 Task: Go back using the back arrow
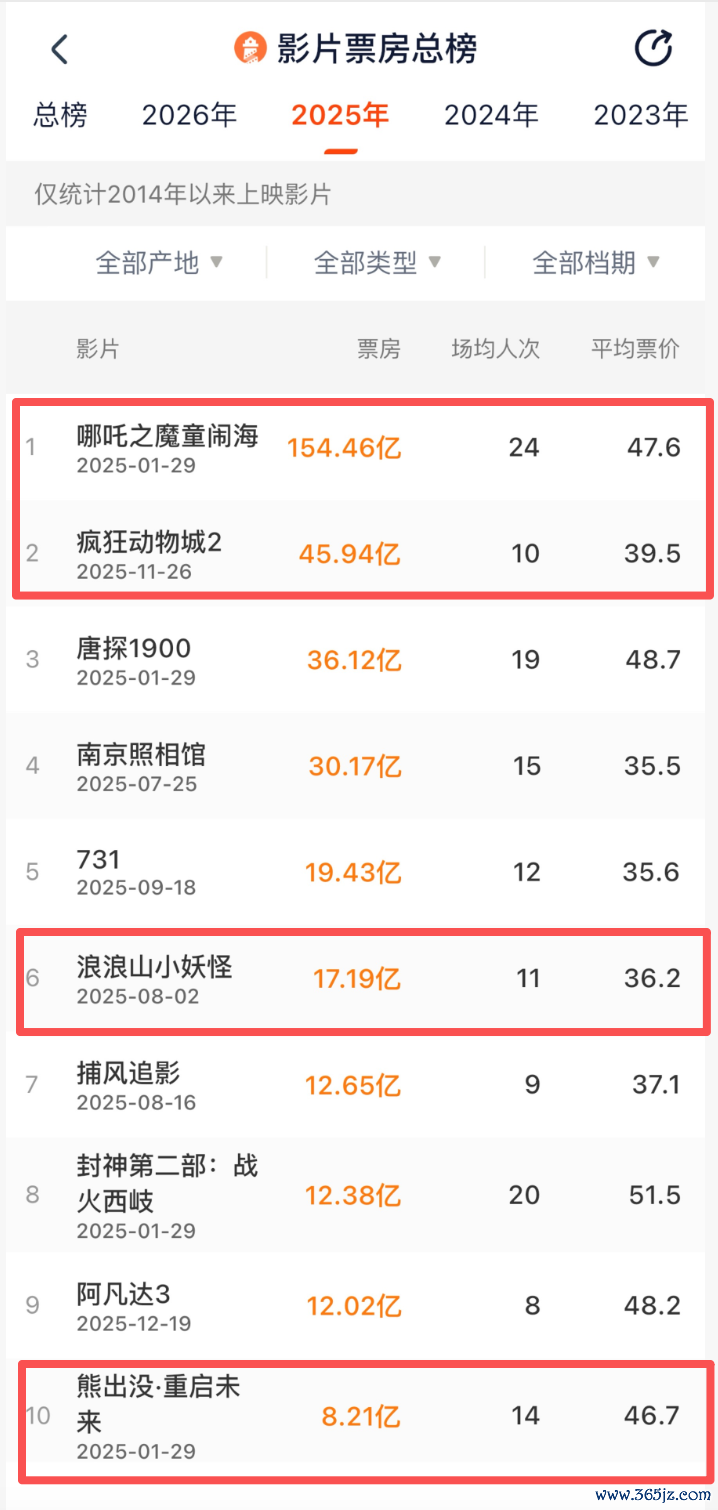point(60,49)
